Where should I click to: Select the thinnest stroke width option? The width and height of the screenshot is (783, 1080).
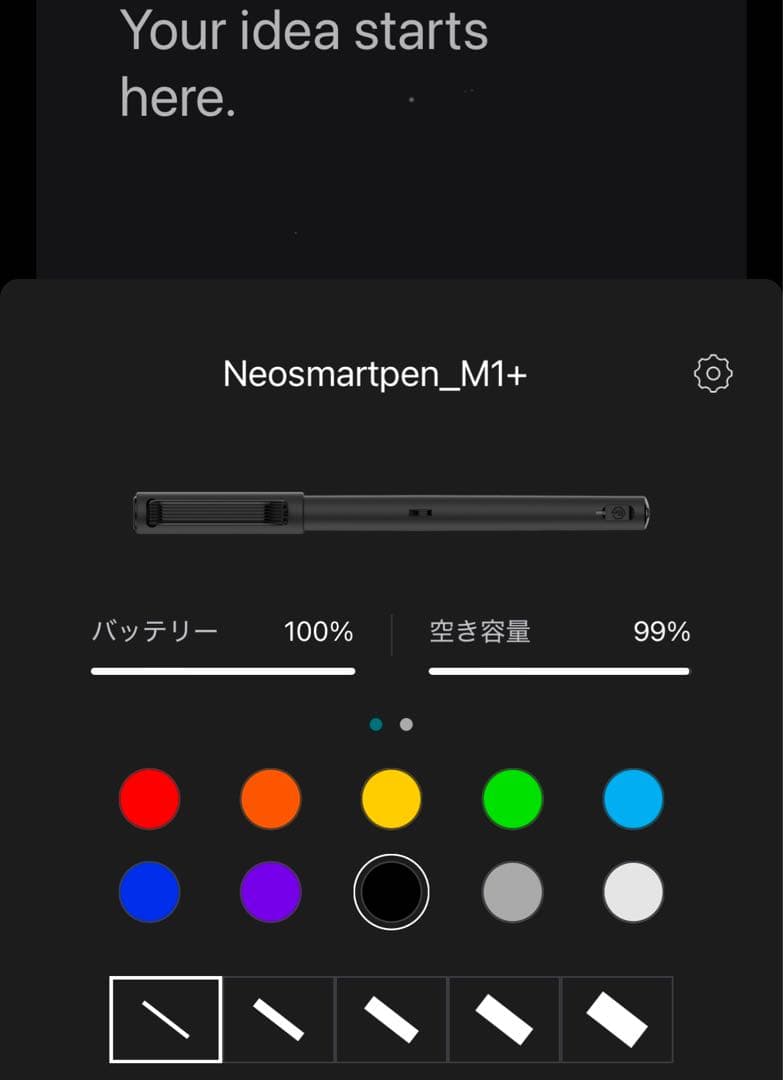tap(165, 1018)
